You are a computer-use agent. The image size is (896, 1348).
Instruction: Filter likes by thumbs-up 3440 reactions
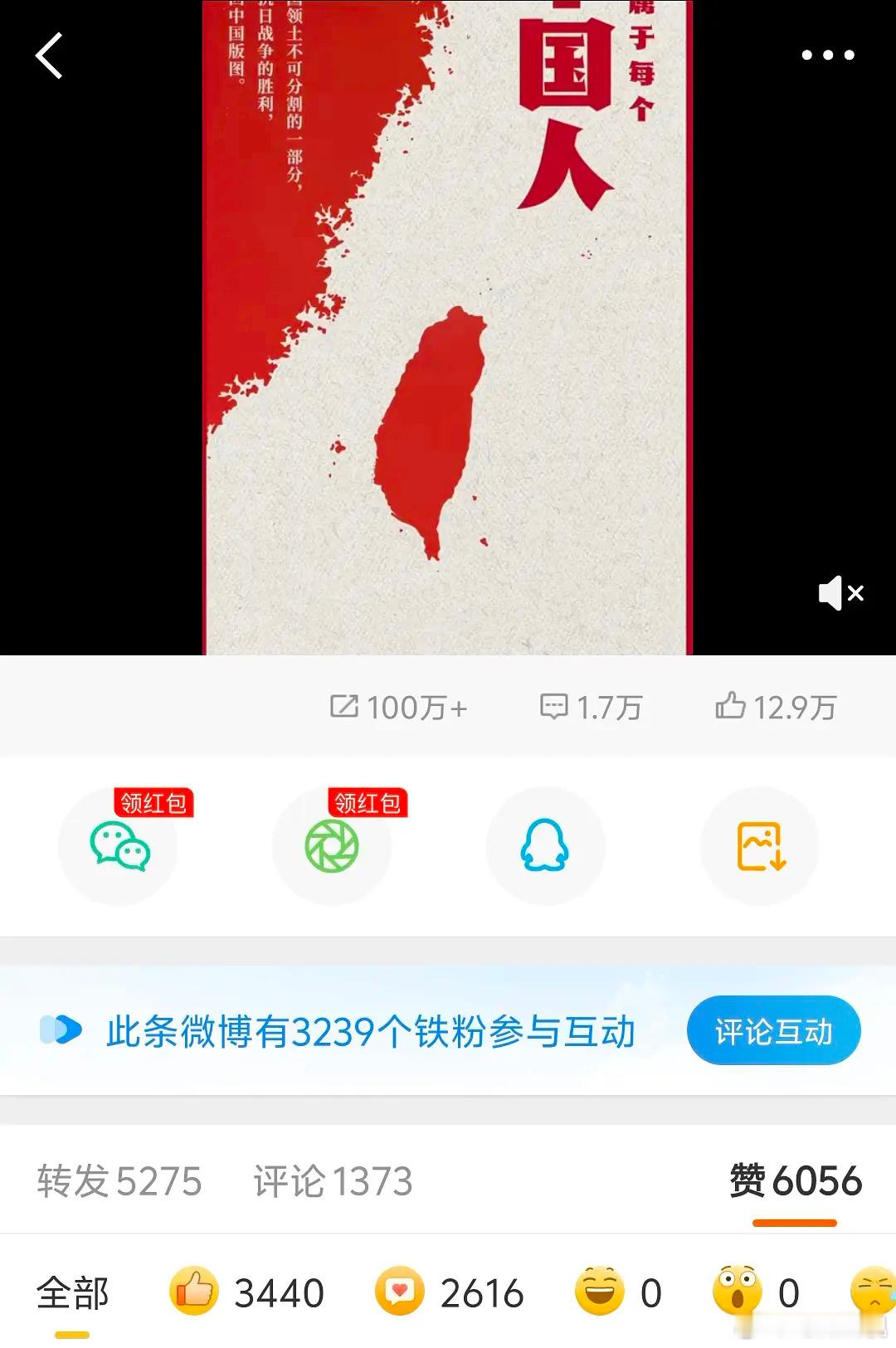pyautogui.click(x=245, y=1292)
